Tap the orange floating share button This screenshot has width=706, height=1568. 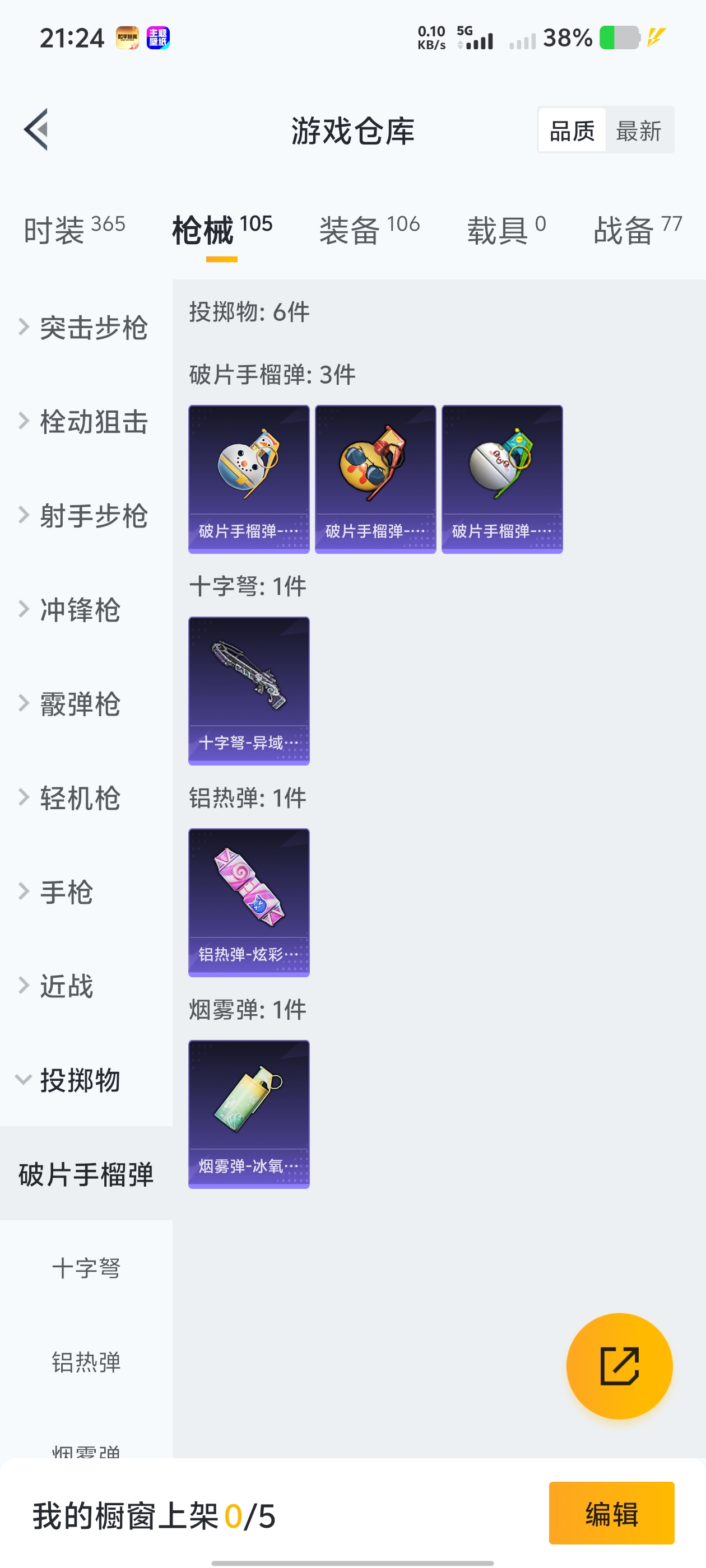(x=619, y=1366)
